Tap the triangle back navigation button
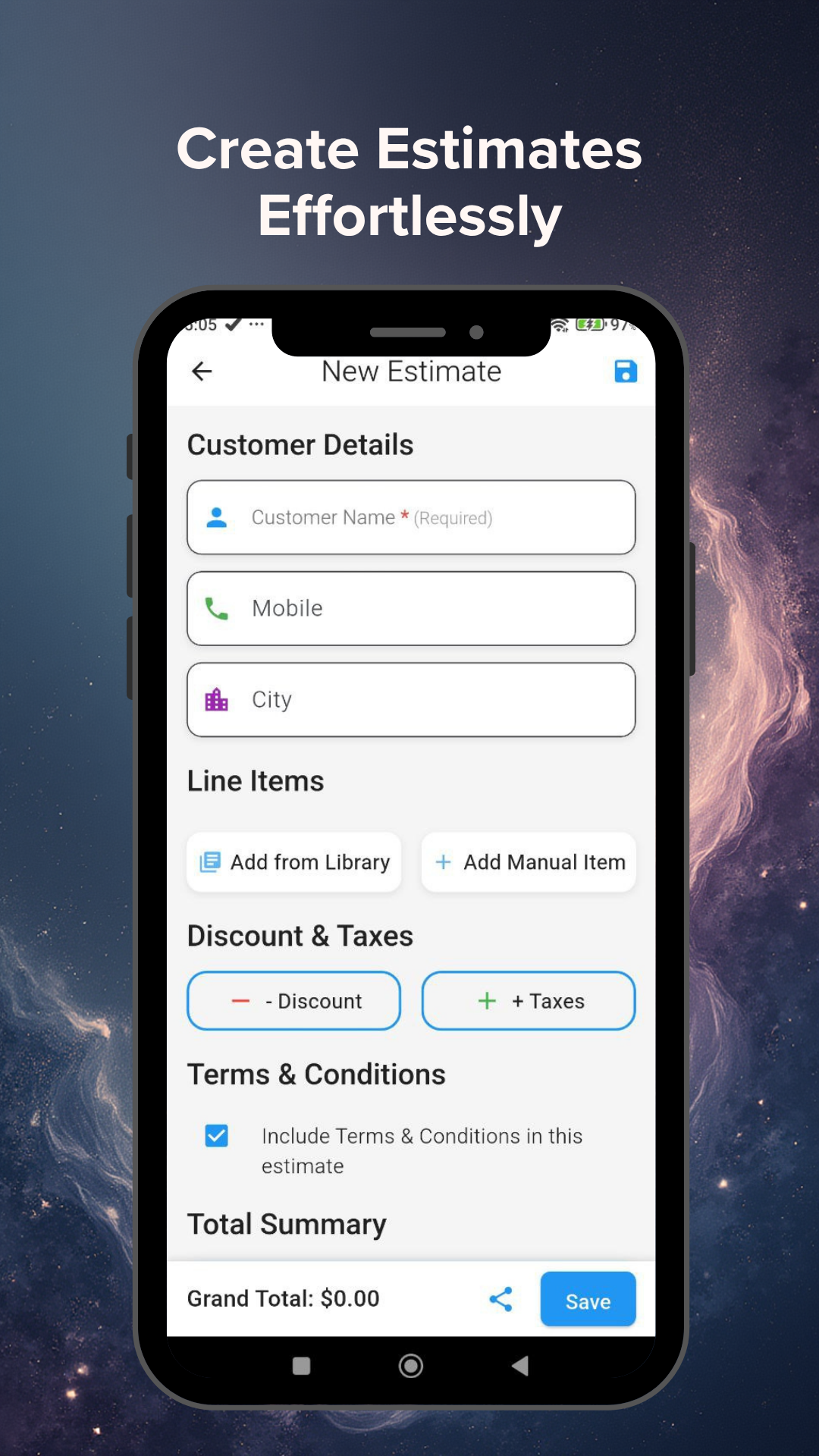 coord(520,1365)
